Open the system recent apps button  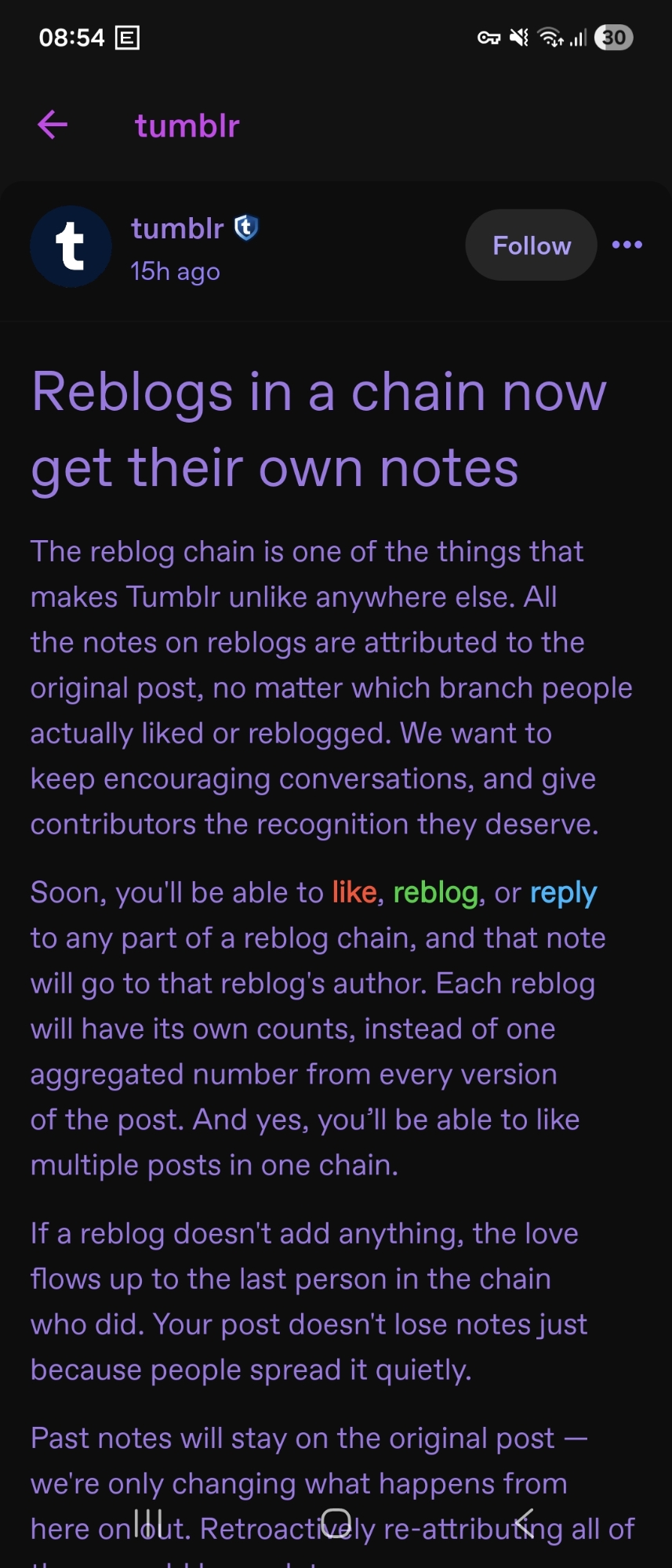pyautogui.click(x=147, y=1523)
